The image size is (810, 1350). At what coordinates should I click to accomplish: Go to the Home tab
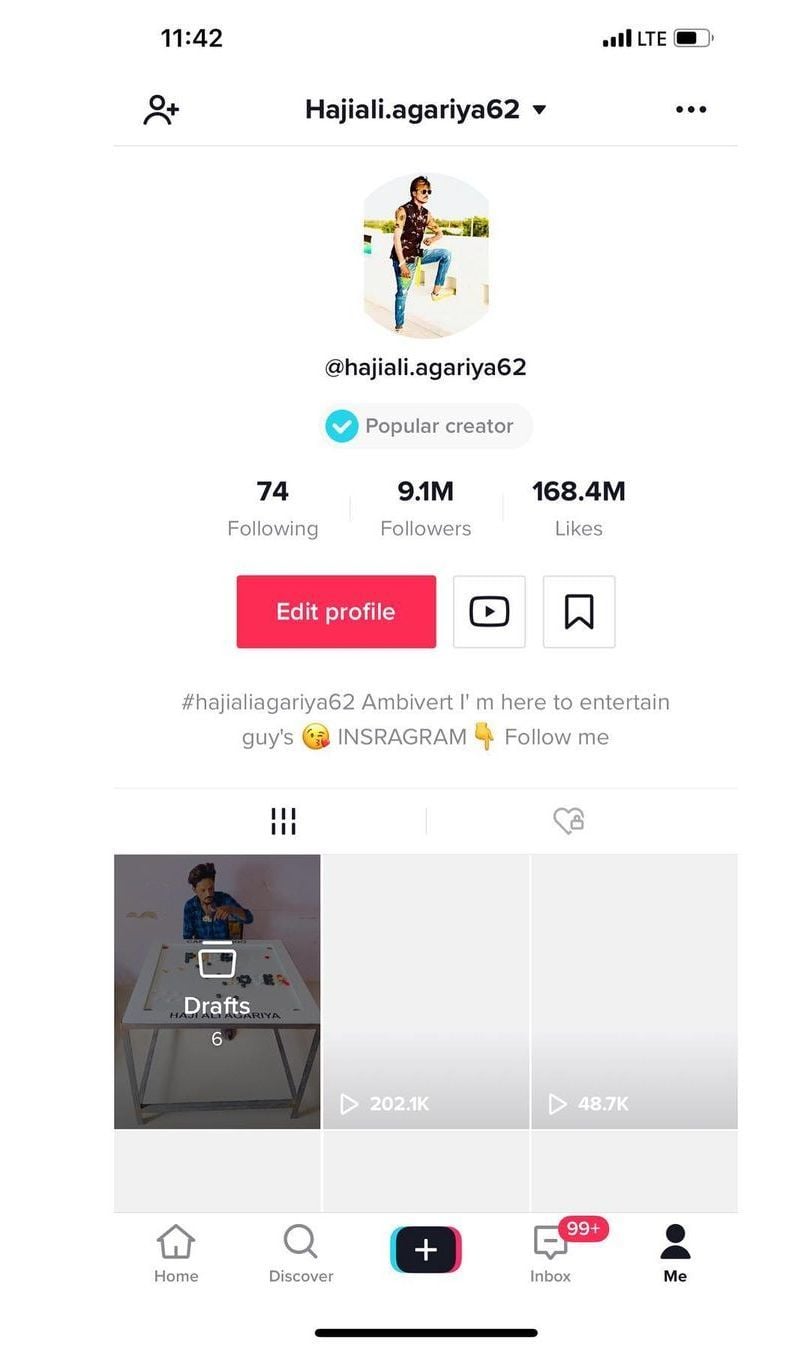click(x=176, y=1254)
